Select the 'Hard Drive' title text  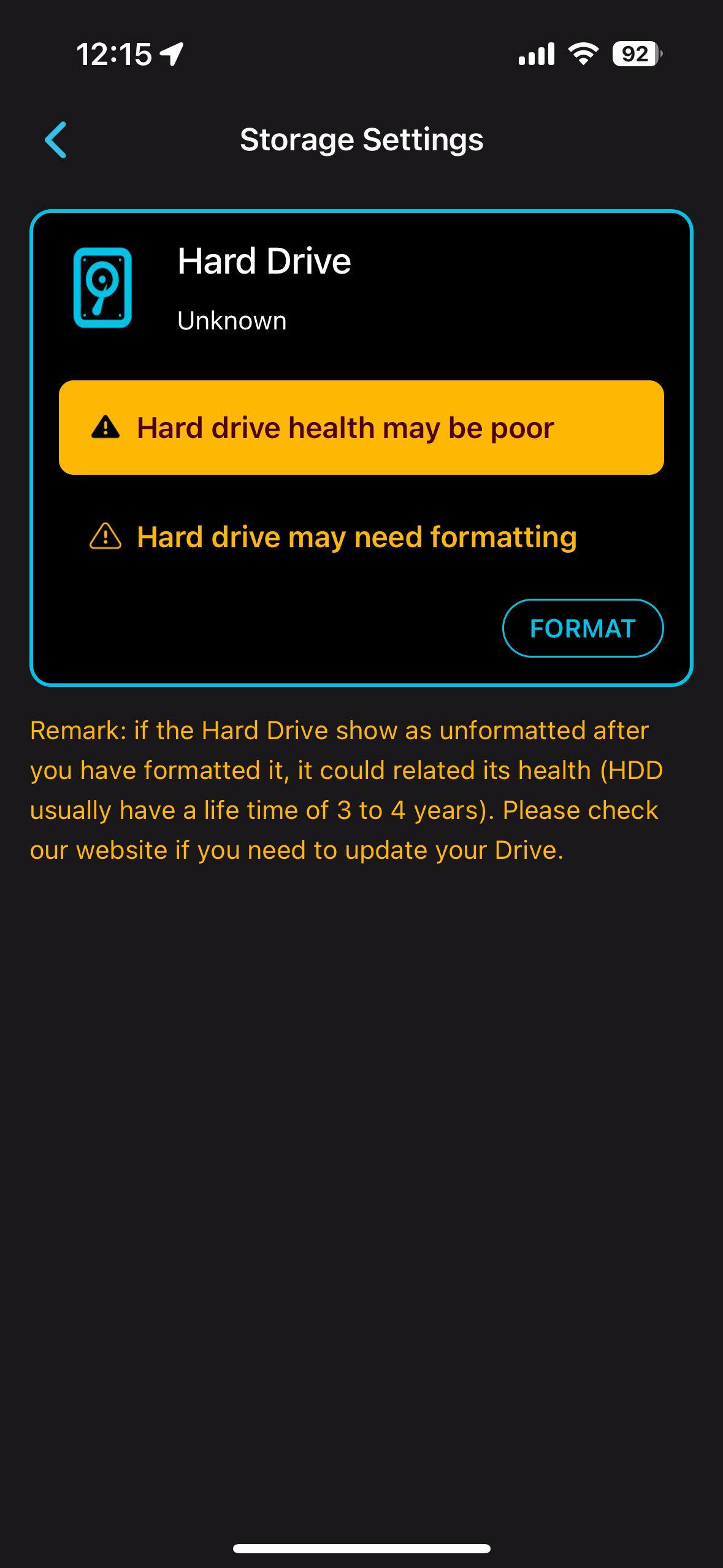pyautogui.click(x=264, y=260)
